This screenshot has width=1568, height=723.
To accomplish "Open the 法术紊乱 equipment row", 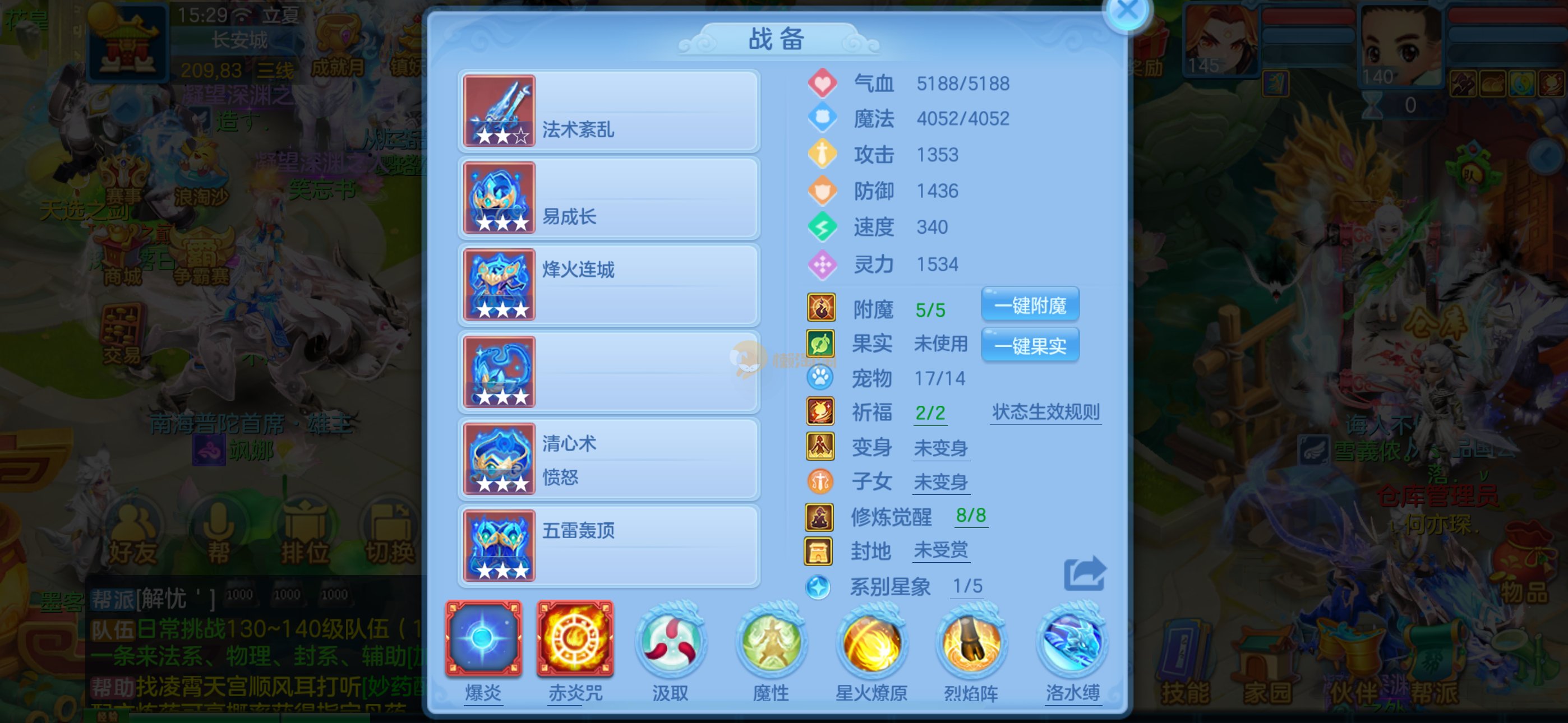I will [608, 111].
